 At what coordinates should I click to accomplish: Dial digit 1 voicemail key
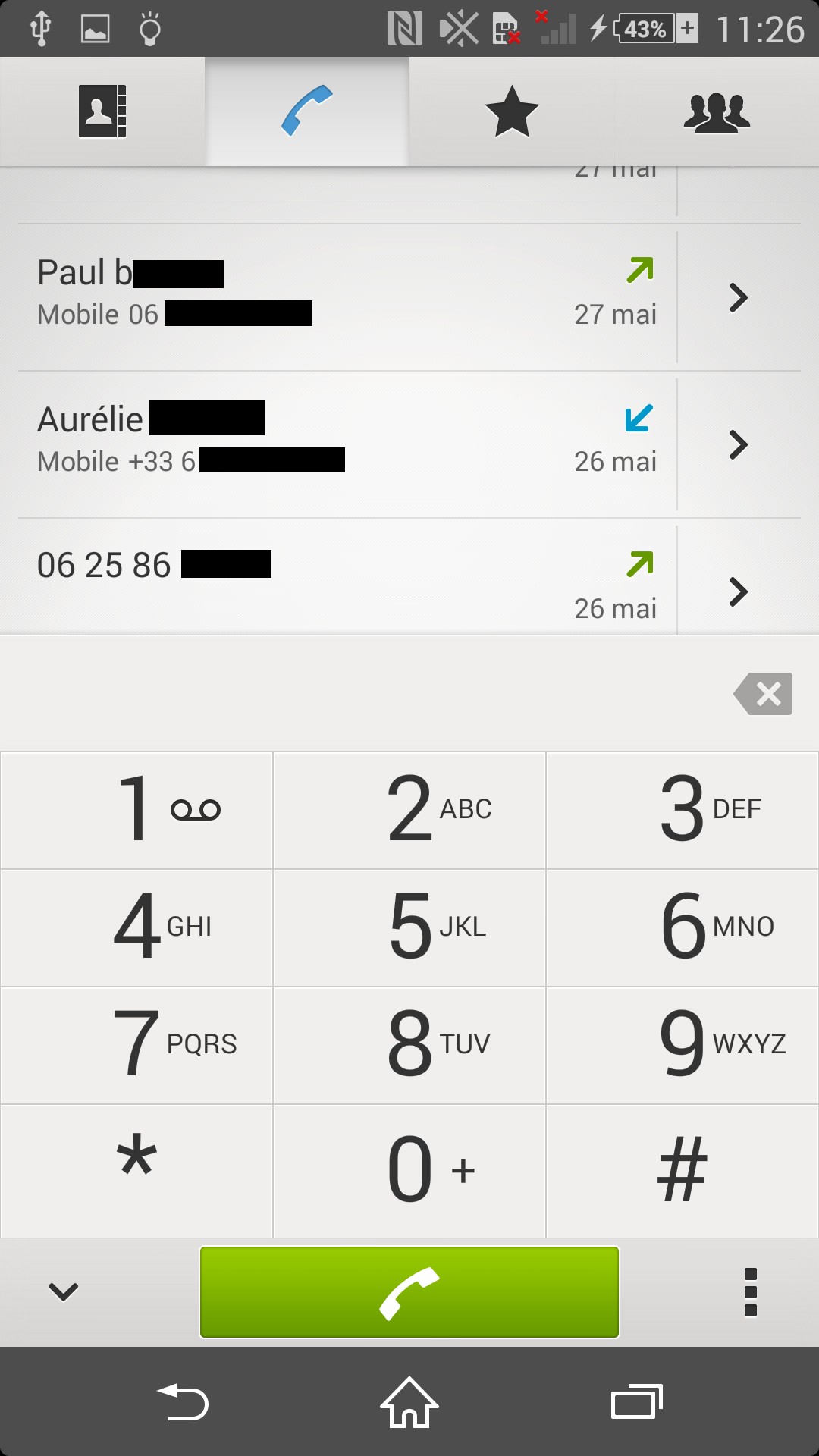click(136, 810)
